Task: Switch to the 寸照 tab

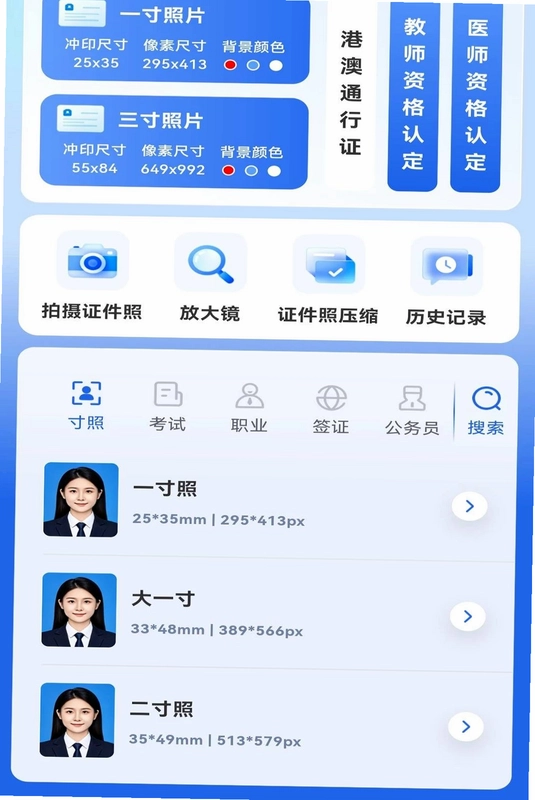Action: click(x=86, y=406)
